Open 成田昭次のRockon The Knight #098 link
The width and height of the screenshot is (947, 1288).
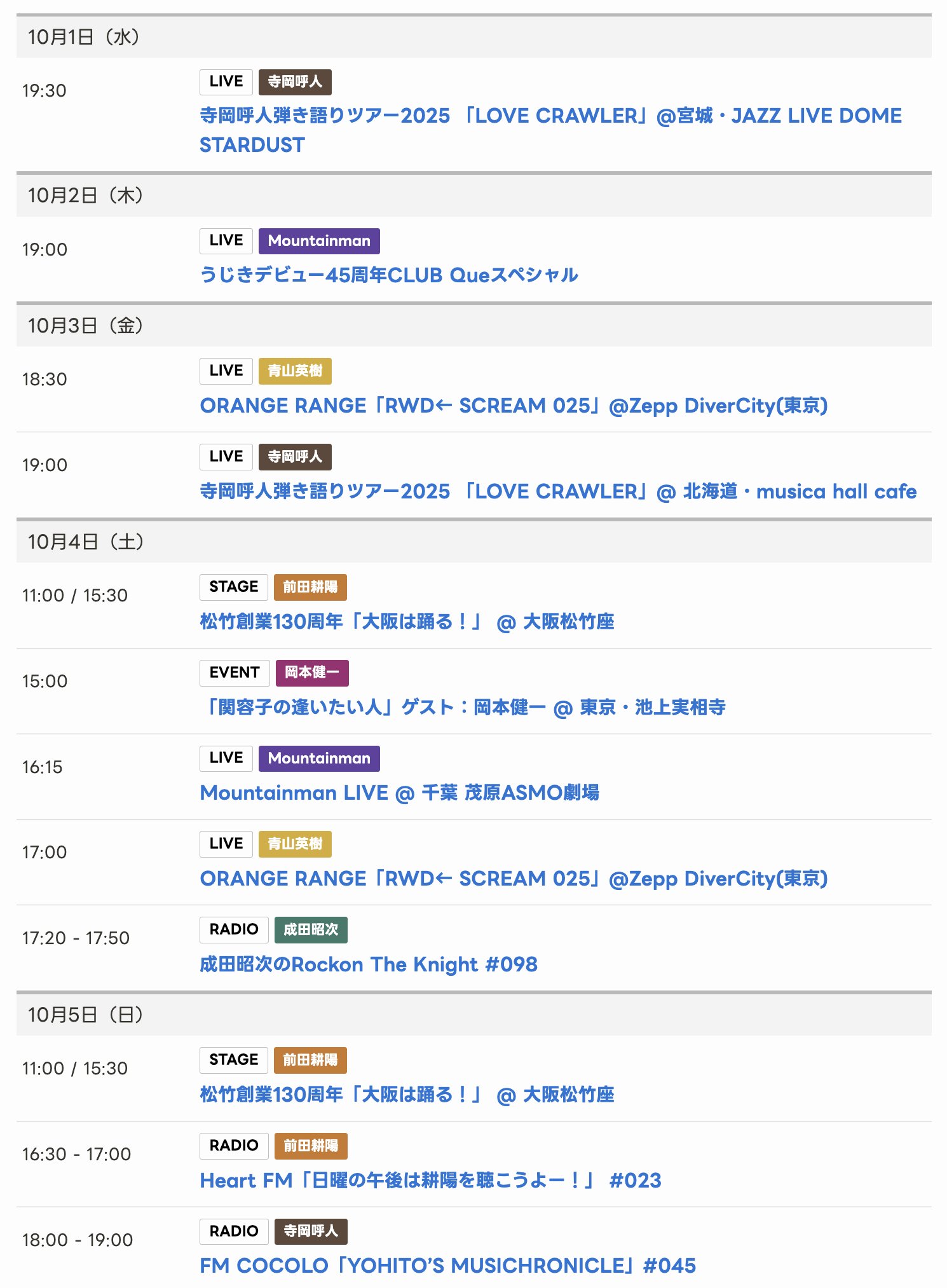(369, 964)
